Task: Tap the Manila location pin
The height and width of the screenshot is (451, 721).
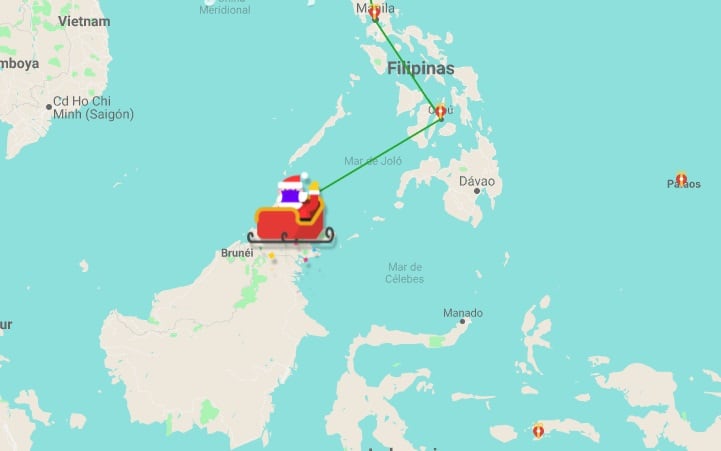Action: pos(375,14)
